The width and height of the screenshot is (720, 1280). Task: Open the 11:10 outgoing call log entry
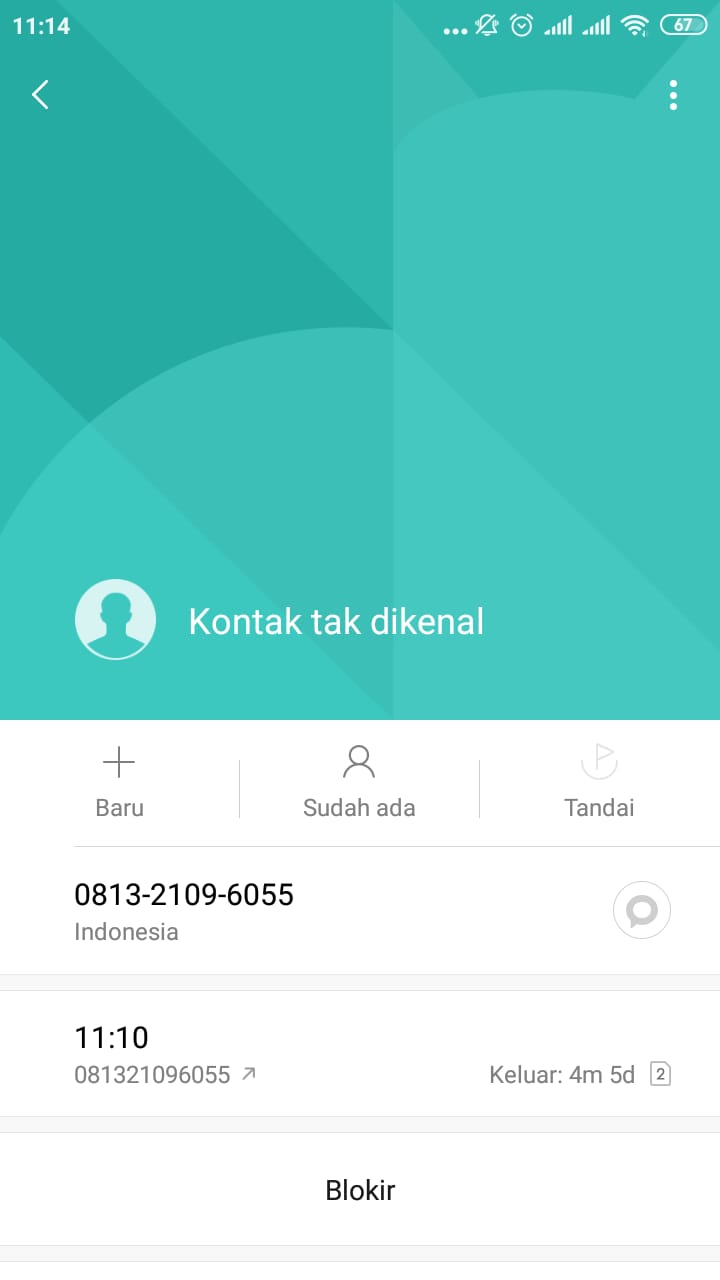pyautogui.click(x=360, y=1053)
